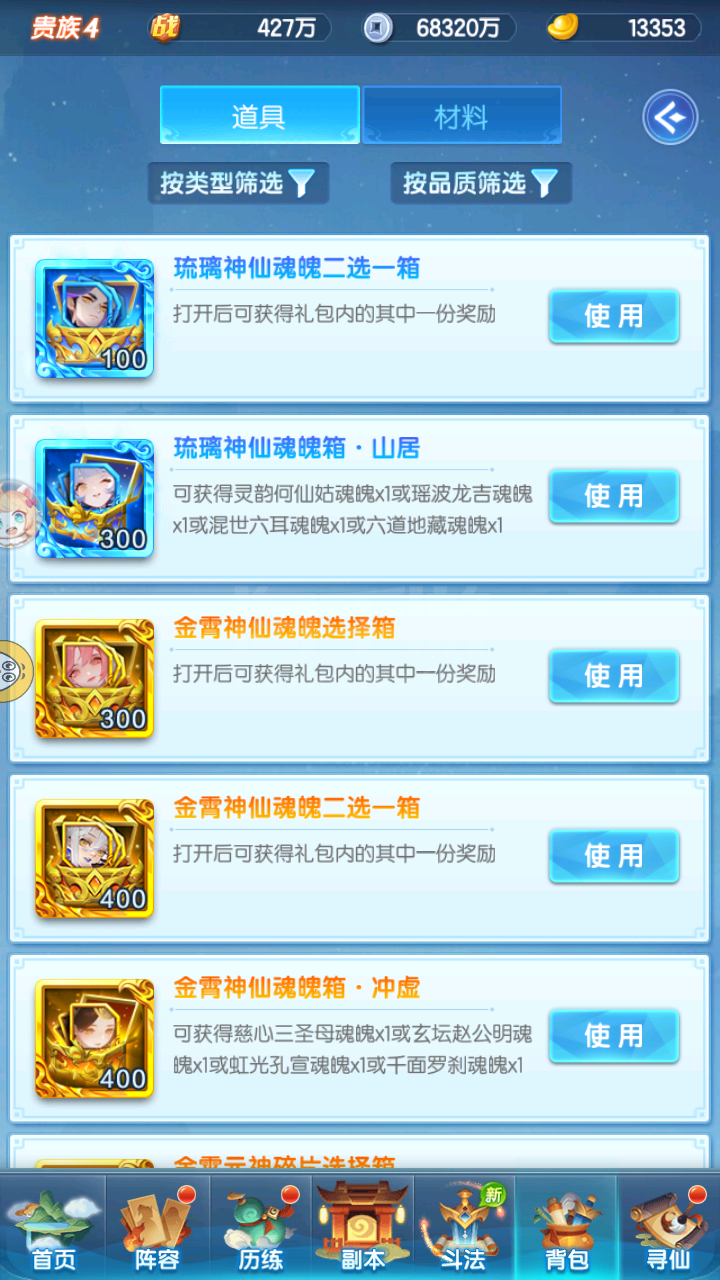Select the 道具 tab
Screen dimensions: 720x1280
[259, 116]
